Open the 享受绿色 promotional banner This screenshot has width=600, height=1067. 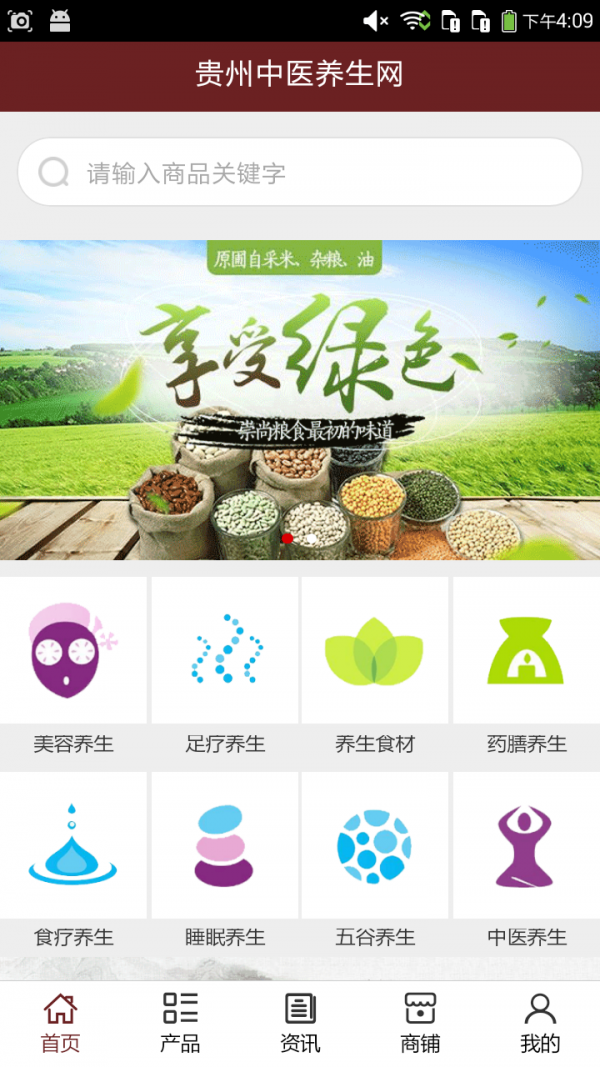(x=300, y=400)
